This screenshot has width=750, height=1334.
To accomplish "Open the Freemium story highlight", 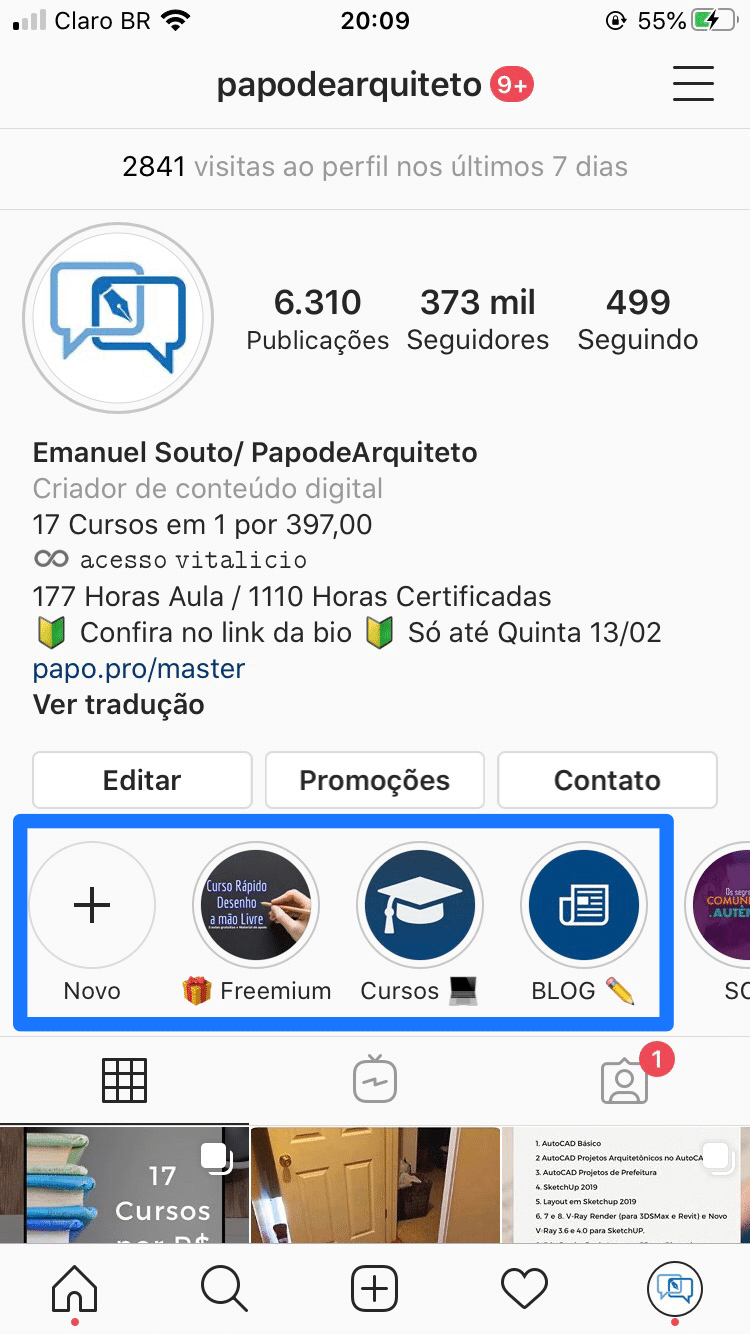I will pos(256,906).
